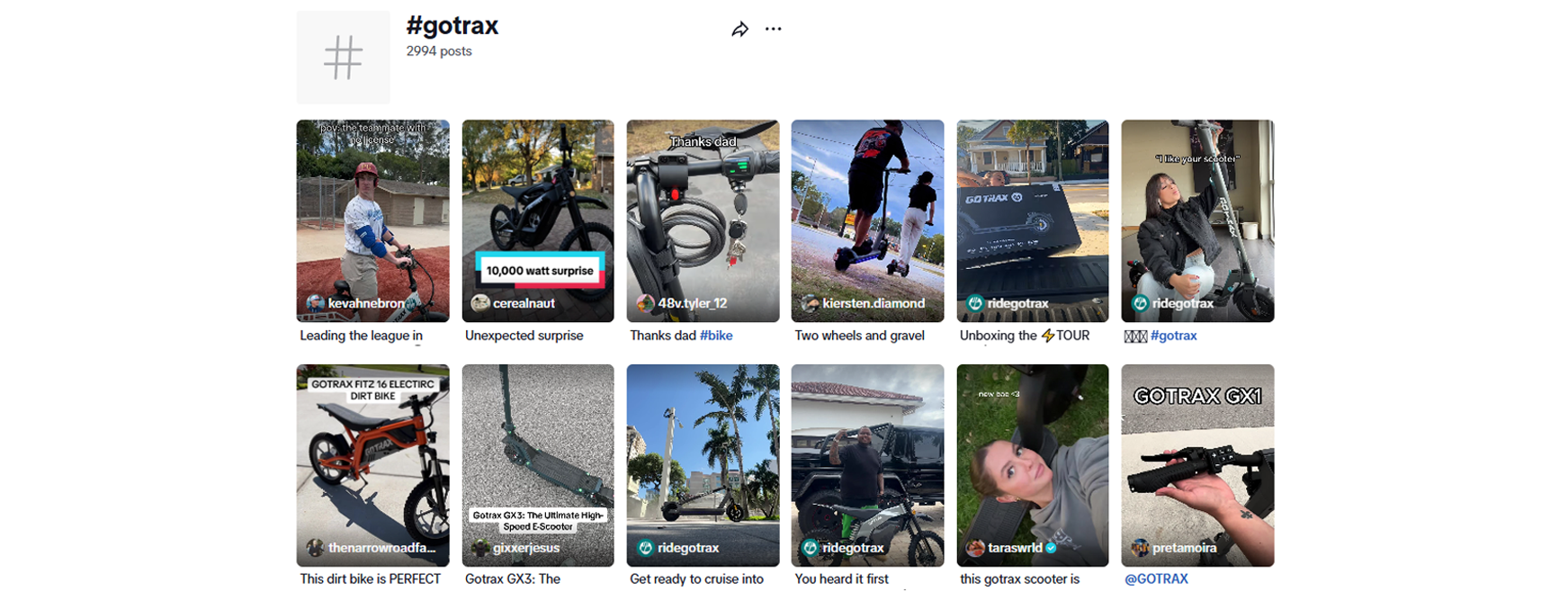Watch gixxerjesus's Gotrax GX3 scooter video
1568x592 pixels.
pyautogui.click(x=537, y=464)
